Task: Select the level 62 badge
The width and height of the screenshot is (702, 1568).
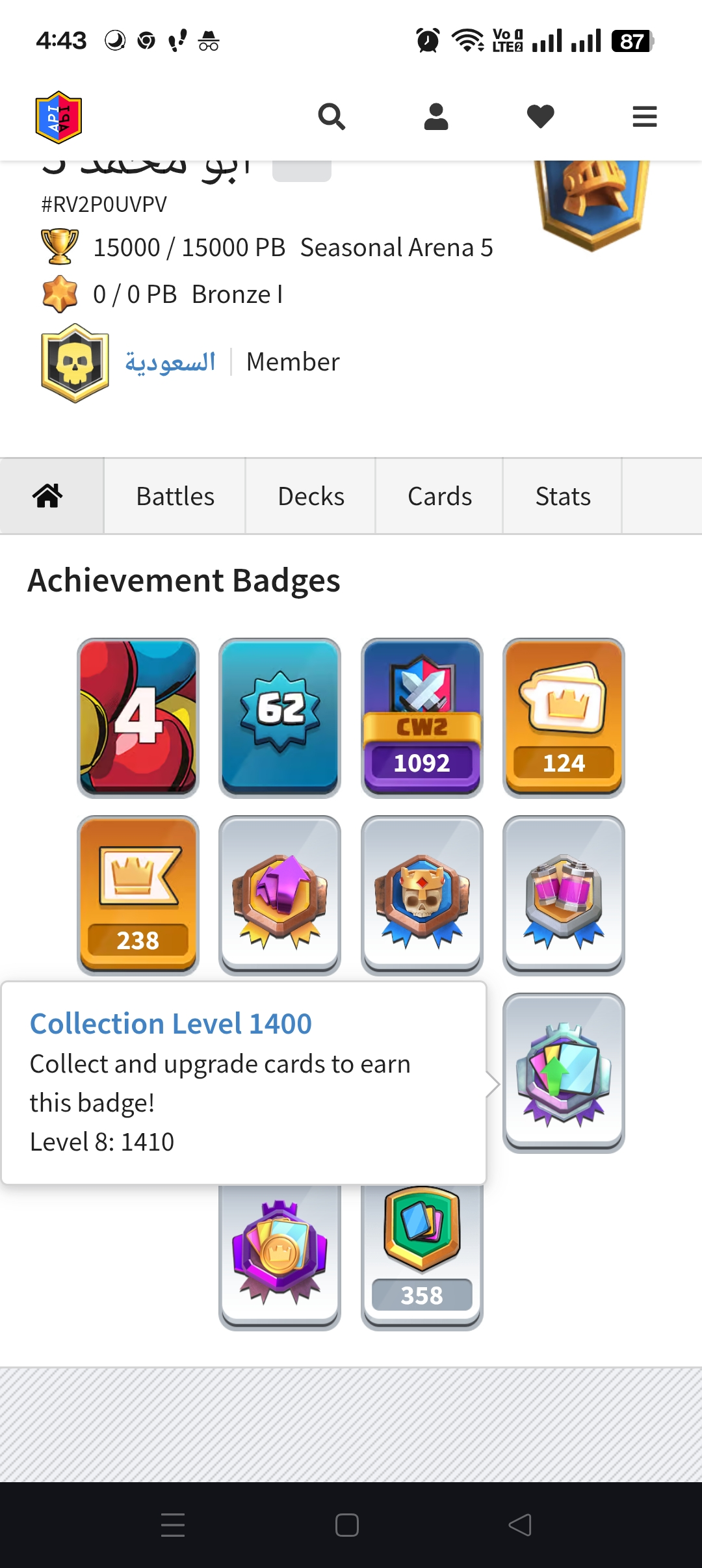Action: (x=280, y=718)
